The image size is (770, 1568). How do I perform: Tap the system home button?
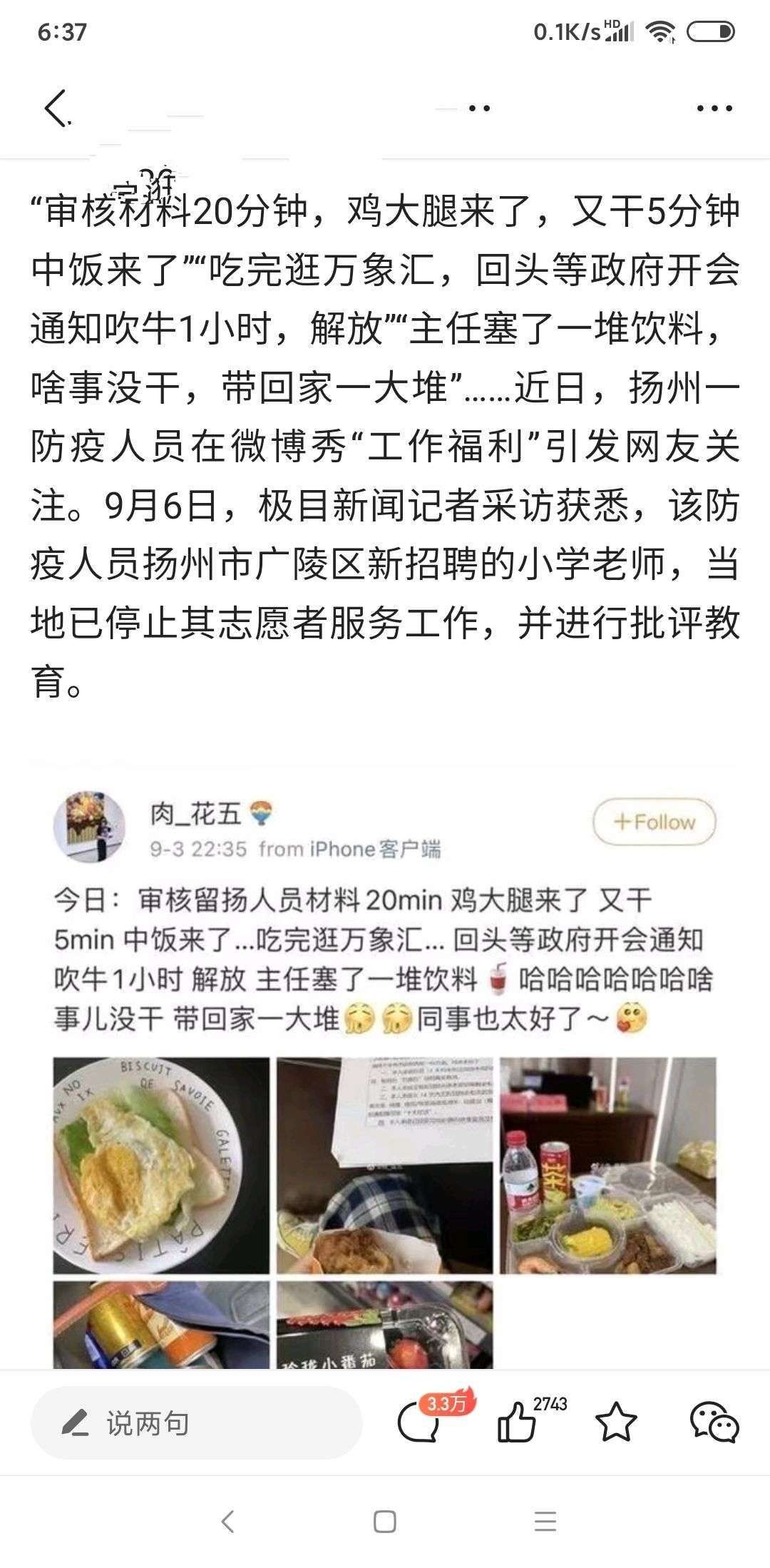[385, 1522]
